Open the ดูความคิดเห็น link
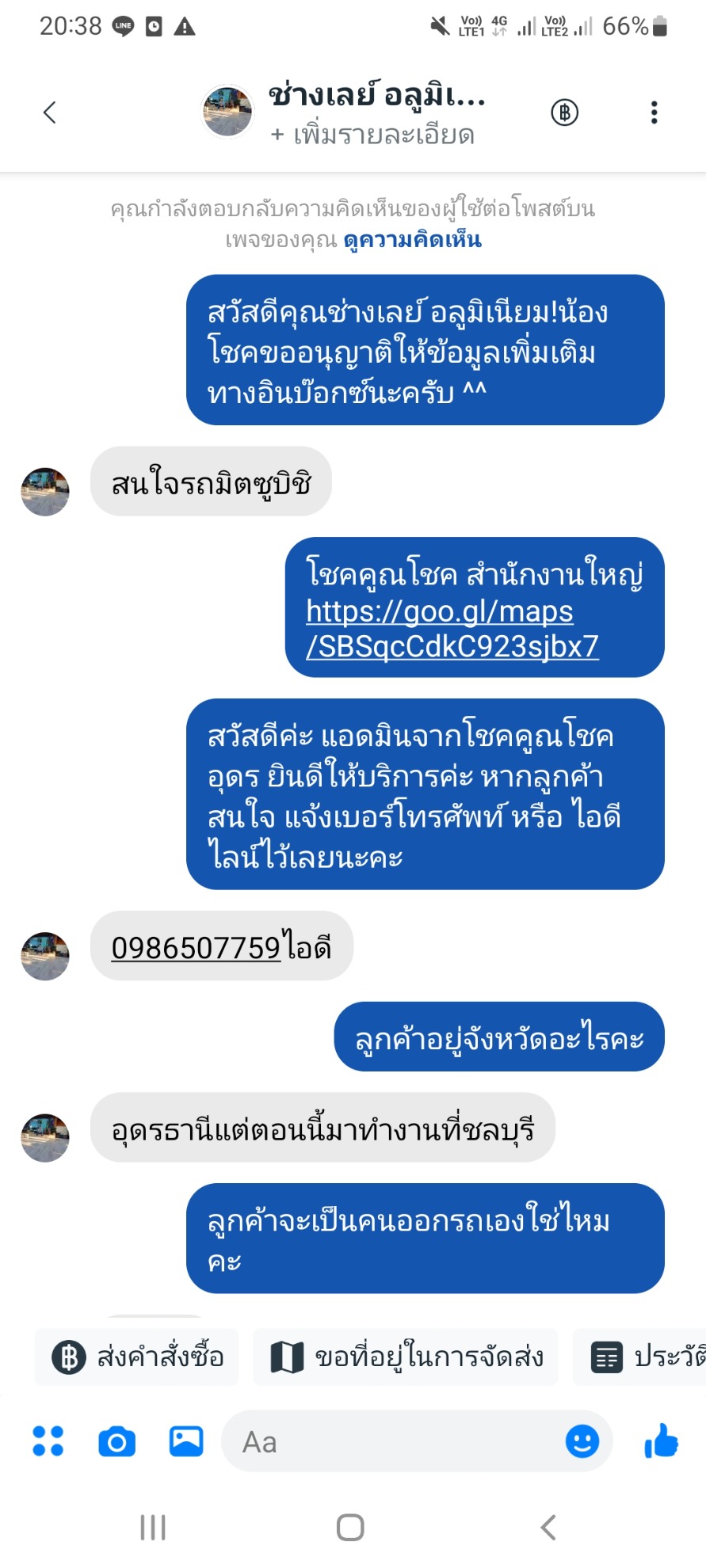Image resolution: width=706 pixels, height=1568 pixels. tap(412, 240)
